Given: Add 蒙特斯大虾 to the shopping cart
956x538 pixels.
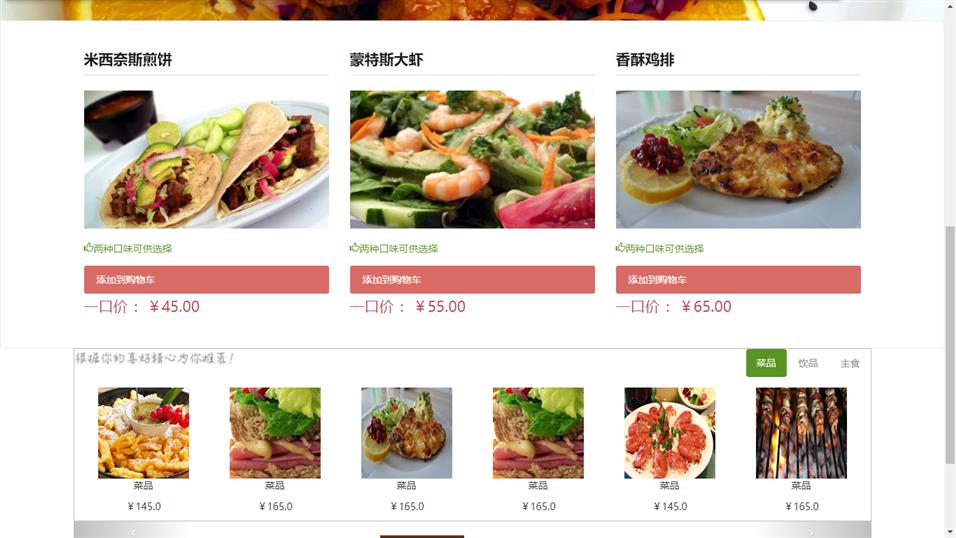Looking at the screenshot, I should pyautogui.click(x=472, y=280).
